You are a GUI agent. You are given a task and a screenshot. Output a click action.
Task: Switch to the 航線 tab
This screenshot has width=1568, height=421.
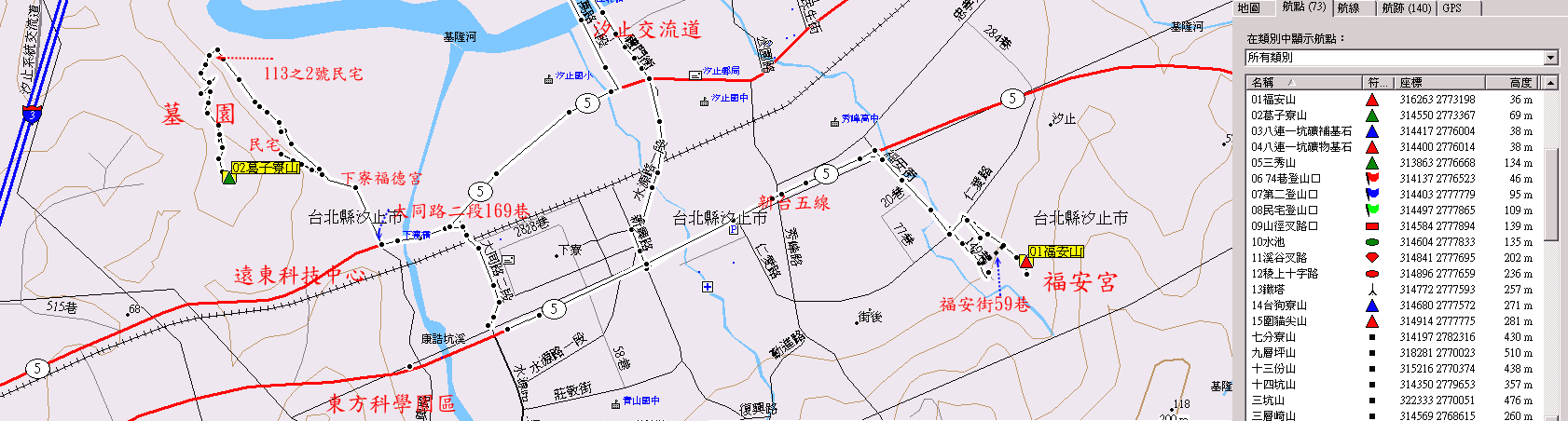[x=1348, y=7]
